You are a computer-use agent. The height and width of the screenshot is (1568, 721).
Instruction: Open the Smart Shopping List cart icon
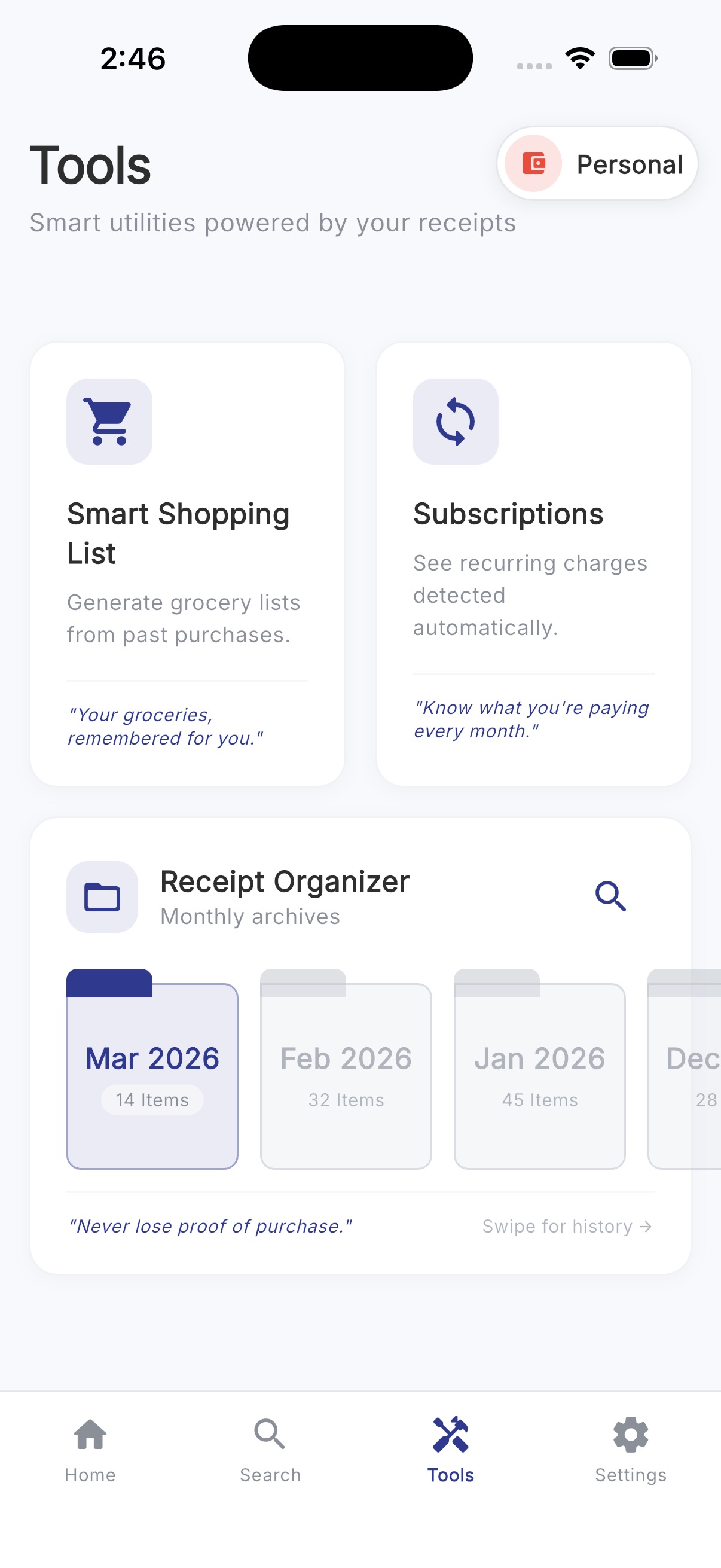click(109, 422)
